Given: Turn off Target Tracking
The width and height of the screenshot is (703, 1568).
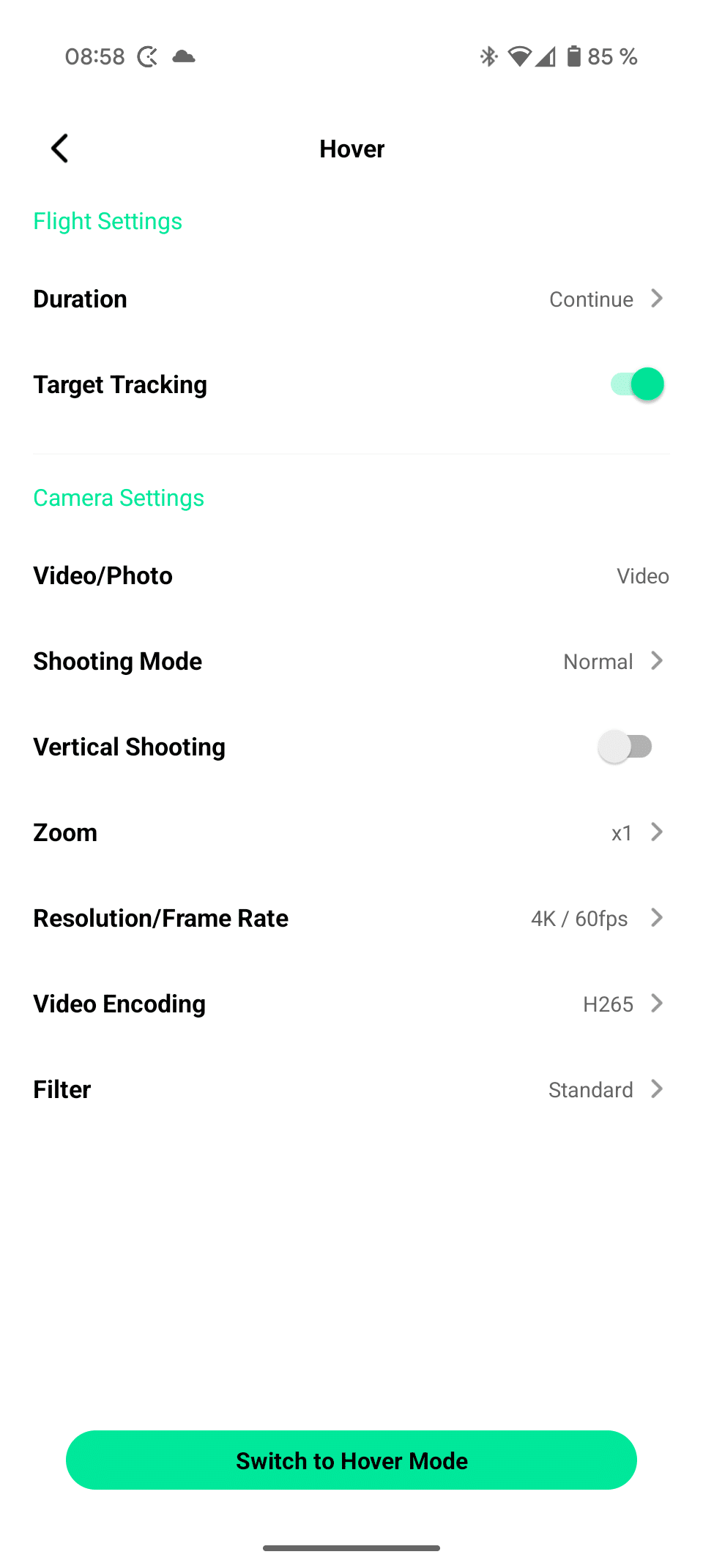Looking at the screenshot, I should point(636,384).
